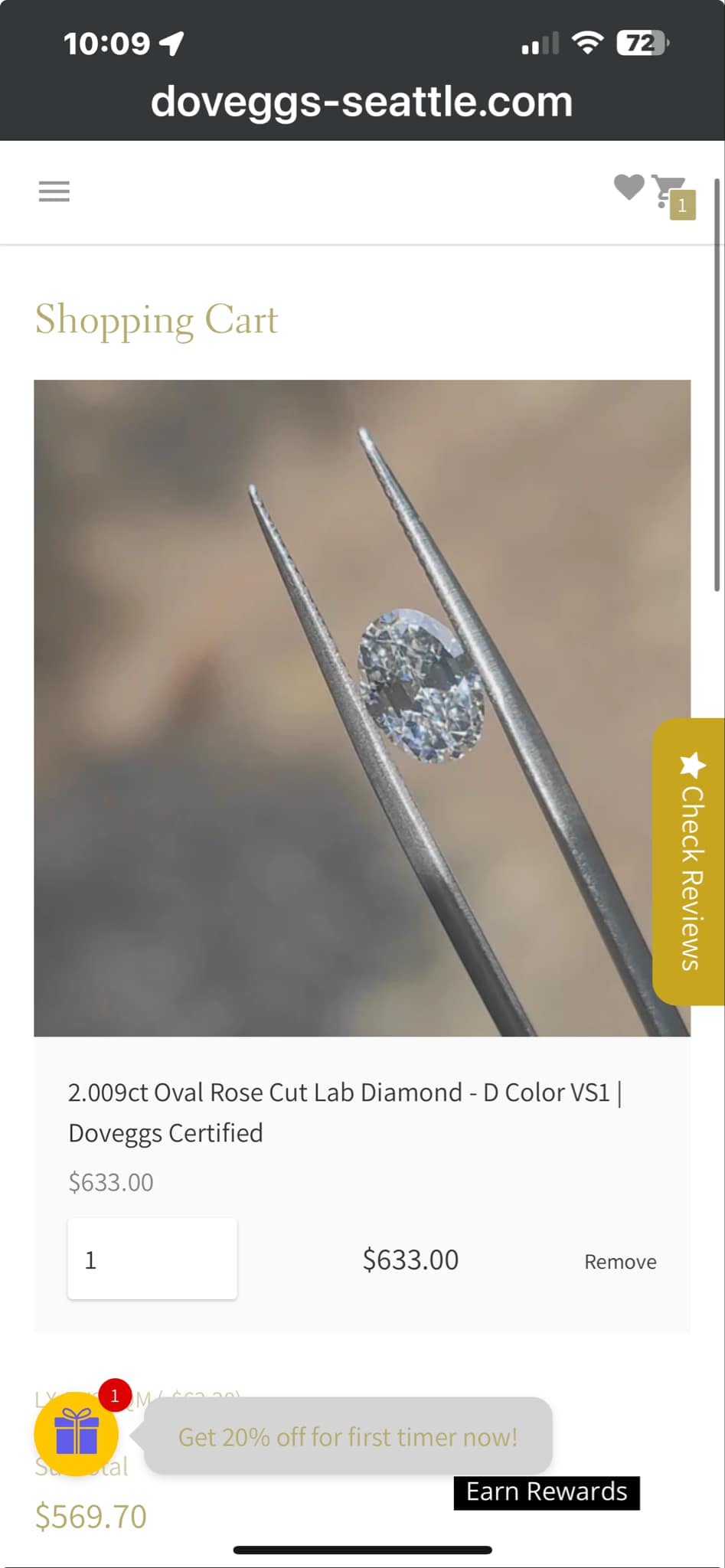The image size is (725, 1568).
Task: Open the Earn Rewards button
Action: [547, 1492]
